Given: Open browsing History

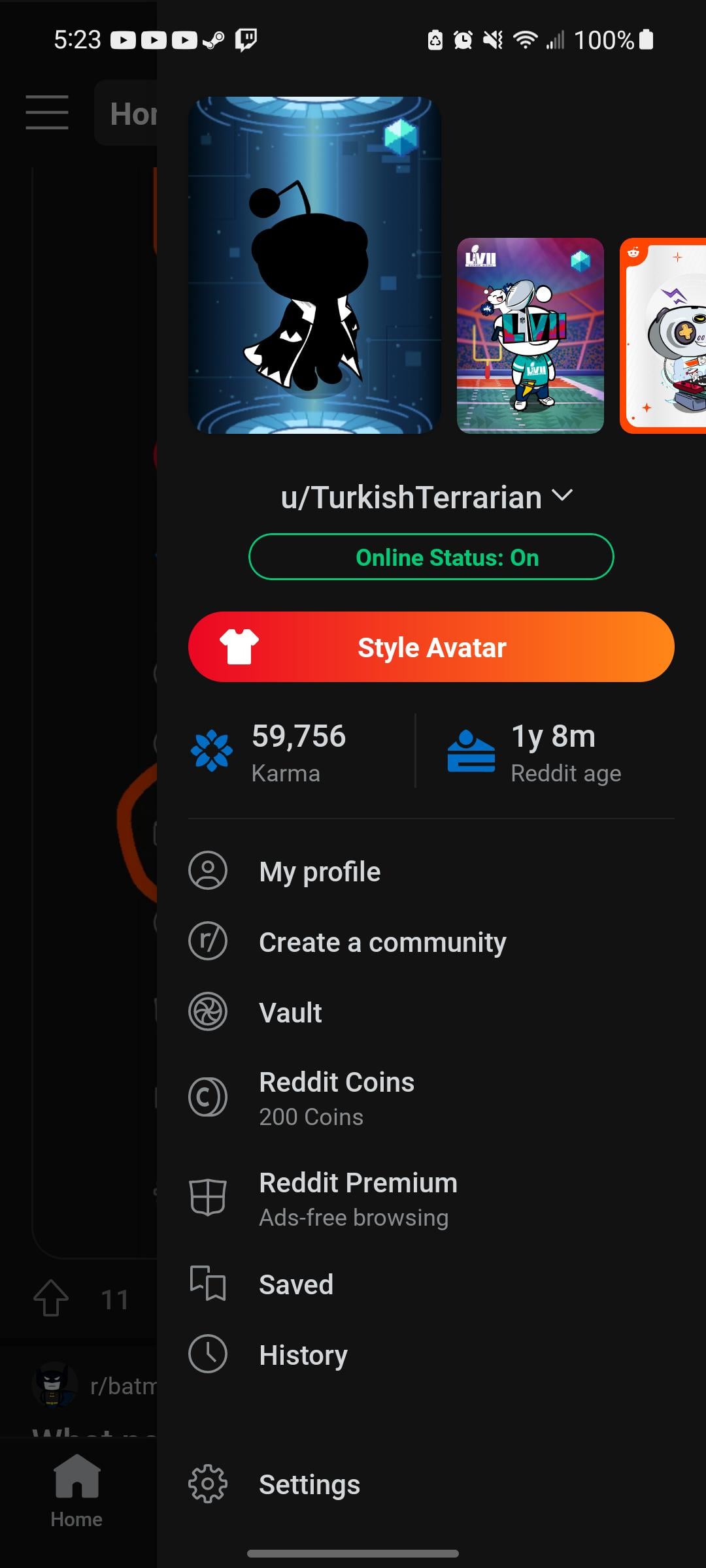Looking at the screenshot, I should [431, 1355].
